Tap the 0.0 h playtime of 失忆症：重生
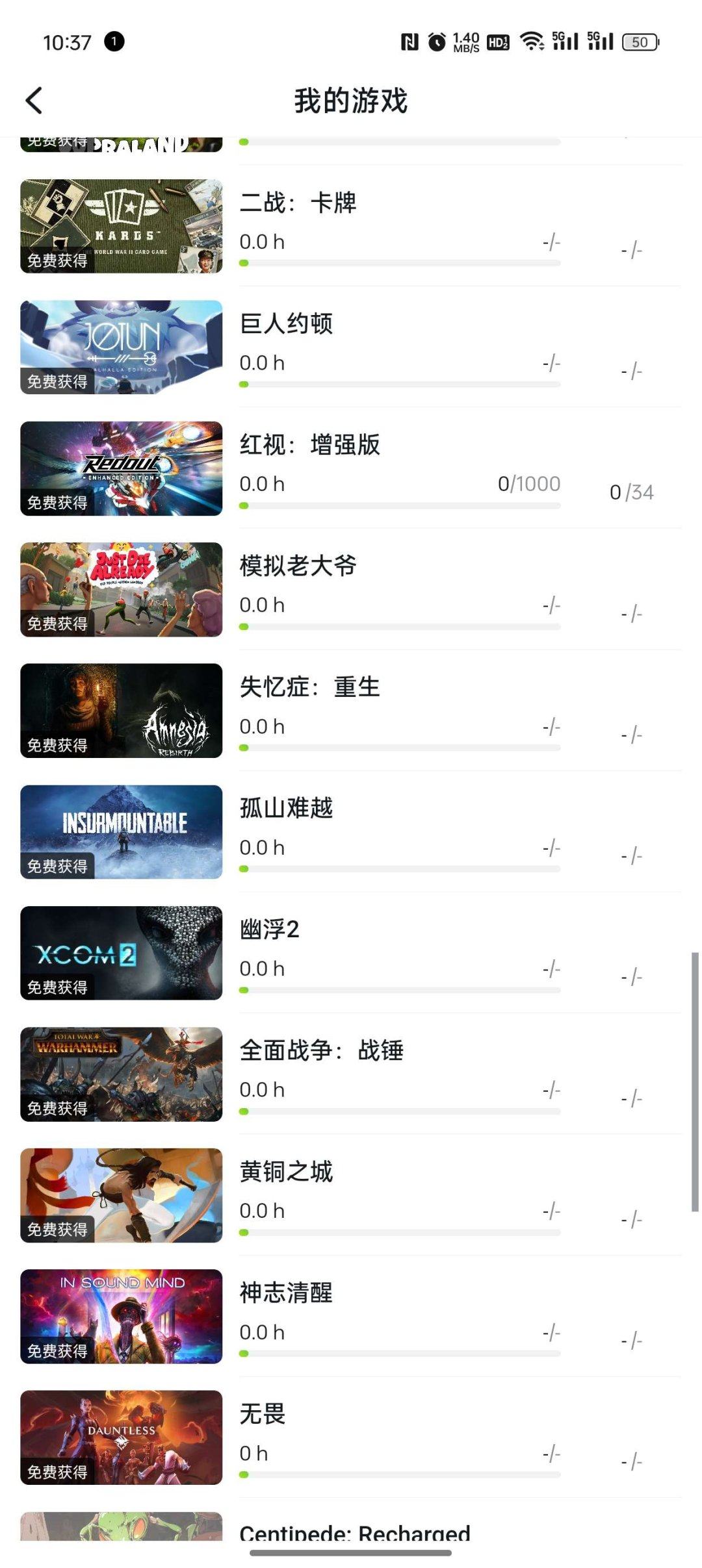 [263, 727]
